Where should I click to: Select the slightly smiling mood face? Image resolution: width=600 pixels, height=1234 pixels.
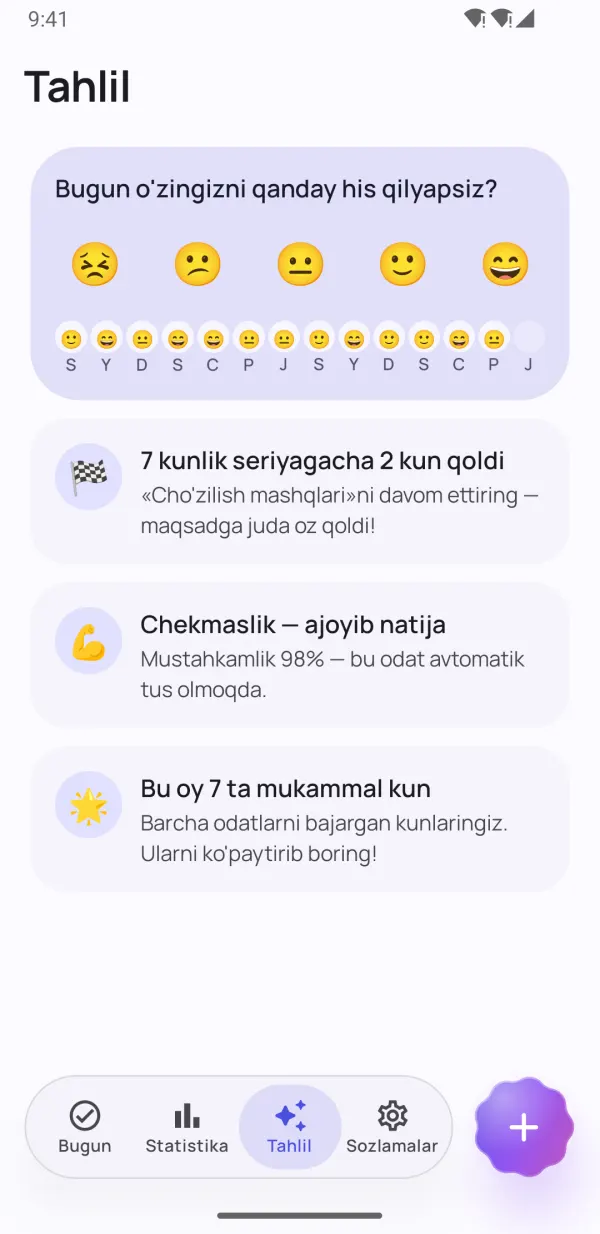[x=402, y=265]
